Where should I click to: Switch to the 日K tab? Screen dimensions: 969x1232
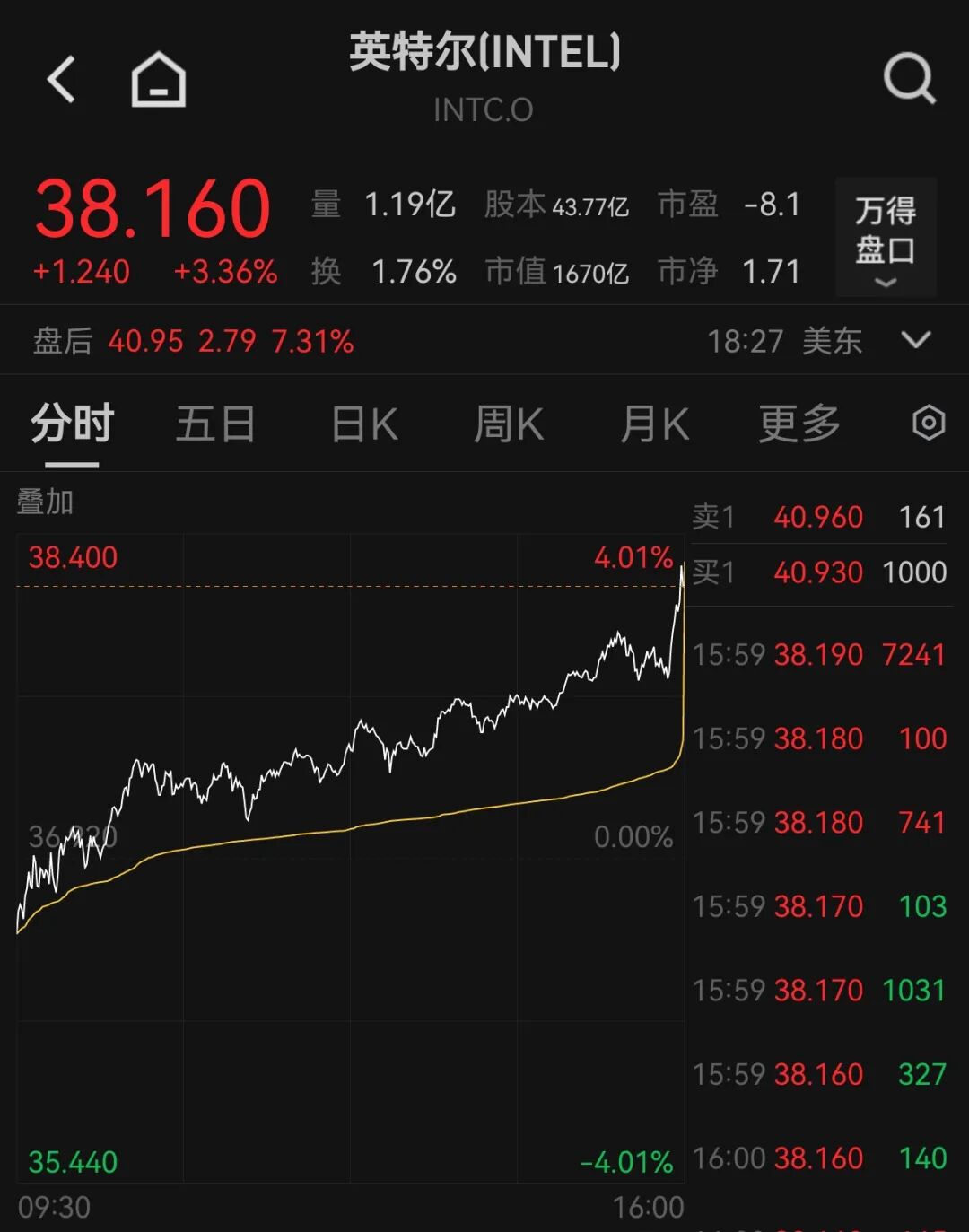click(364, 424)
